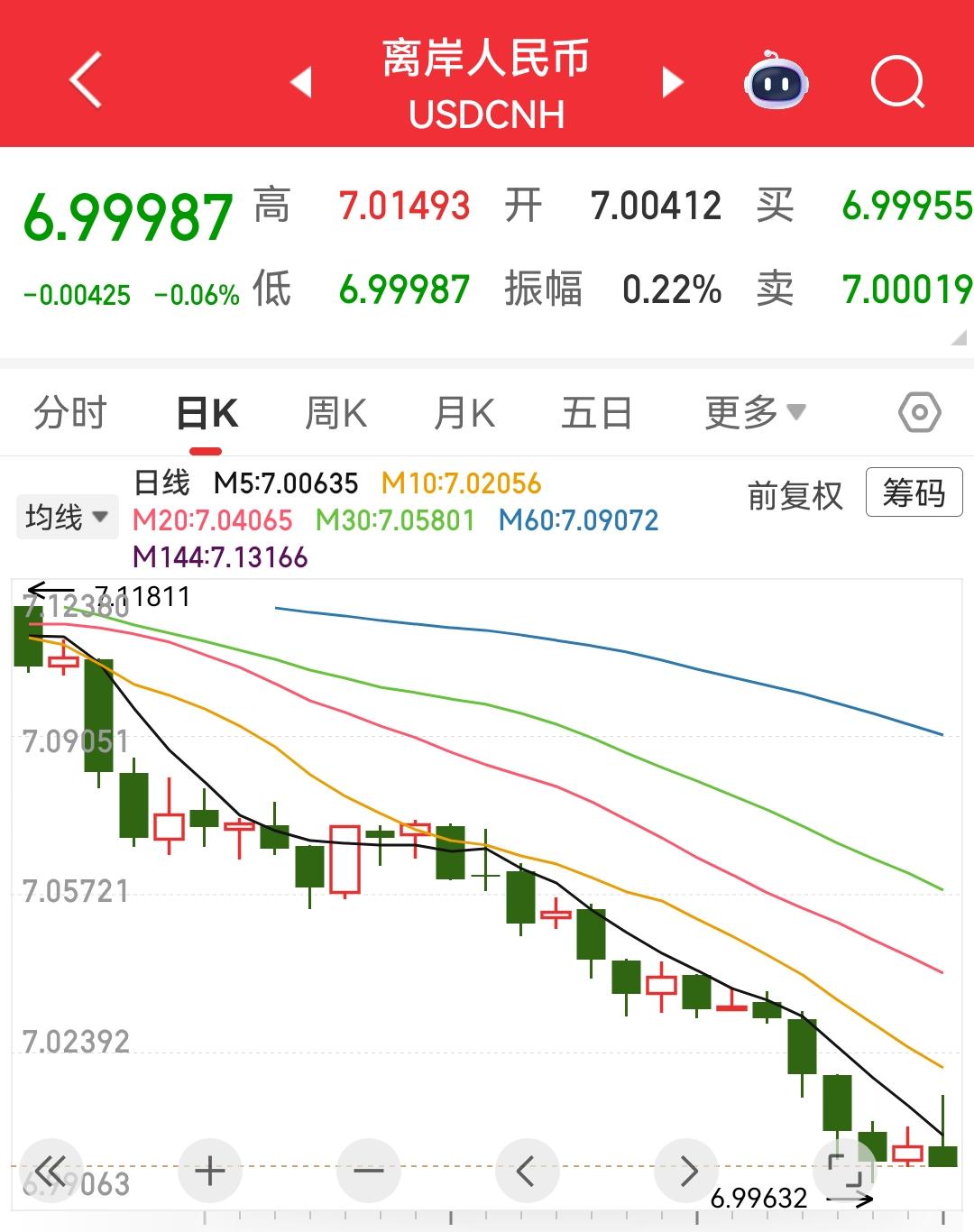The image size is (974, 1232).
Task: Jump to earliest data with double-arrow icon
Action: click(x=51, y=1170)
